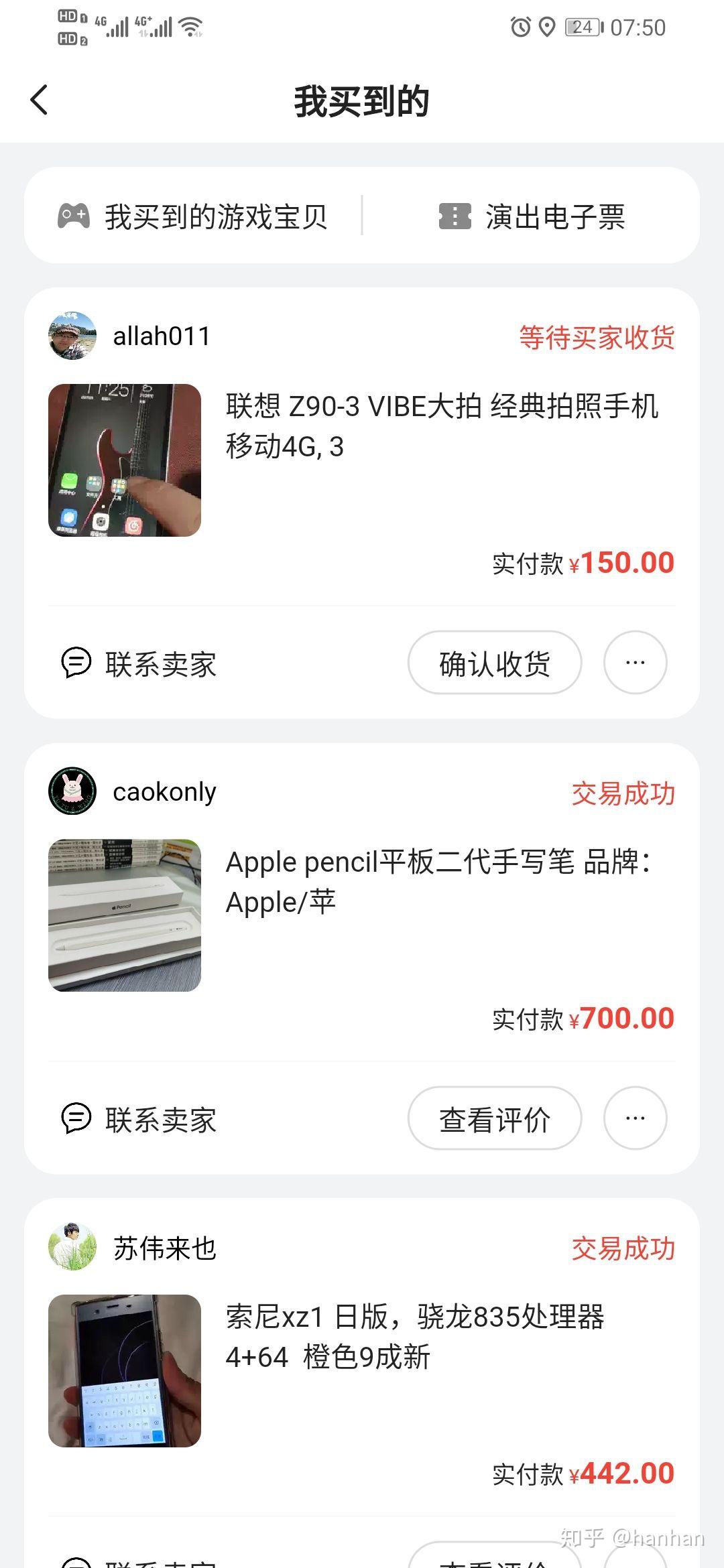Contact seller of Apple pencil order
The image size is (724, 1568).
139,1119
